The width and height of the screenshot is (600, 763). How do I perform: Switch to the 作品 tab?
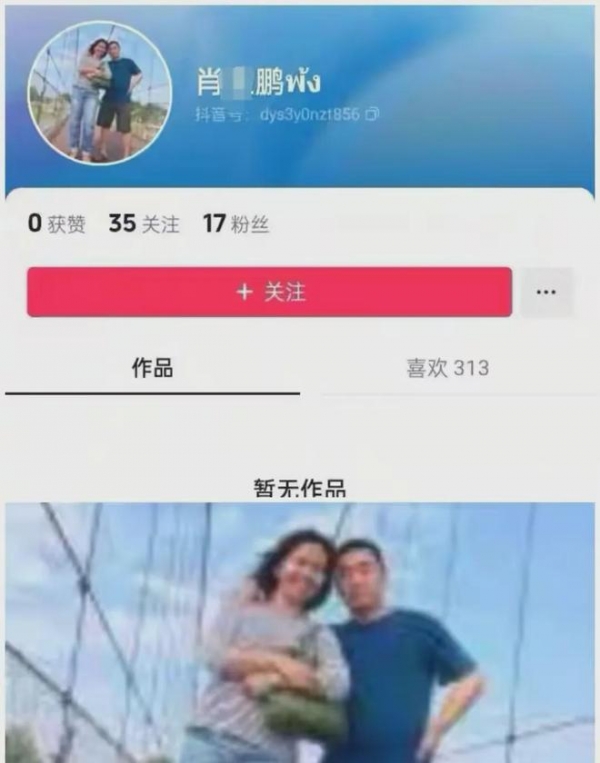pos(152,368)
